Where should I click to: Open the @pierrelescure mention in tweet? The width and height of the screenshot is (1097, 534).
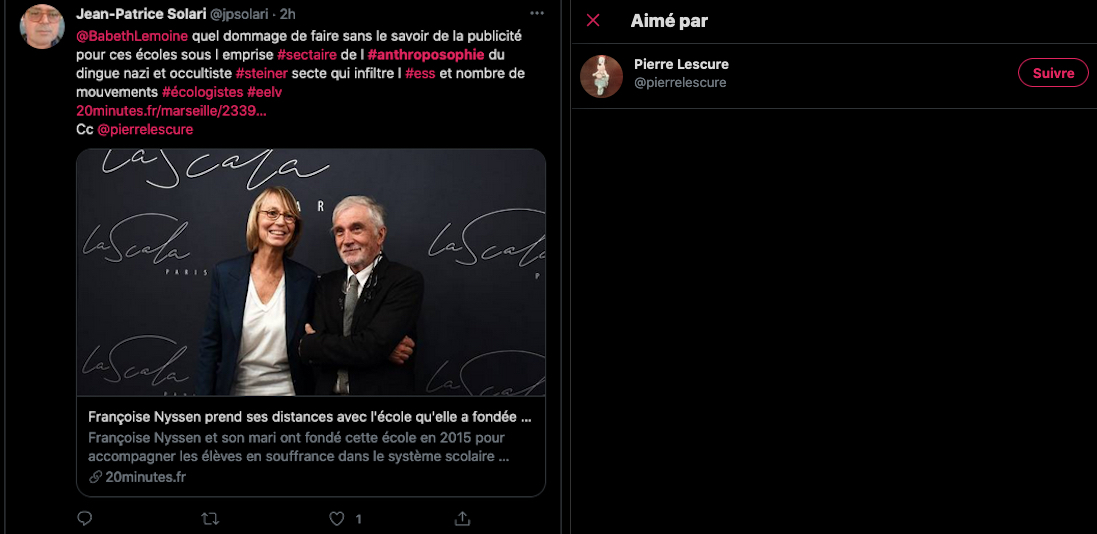coord(145,129)
